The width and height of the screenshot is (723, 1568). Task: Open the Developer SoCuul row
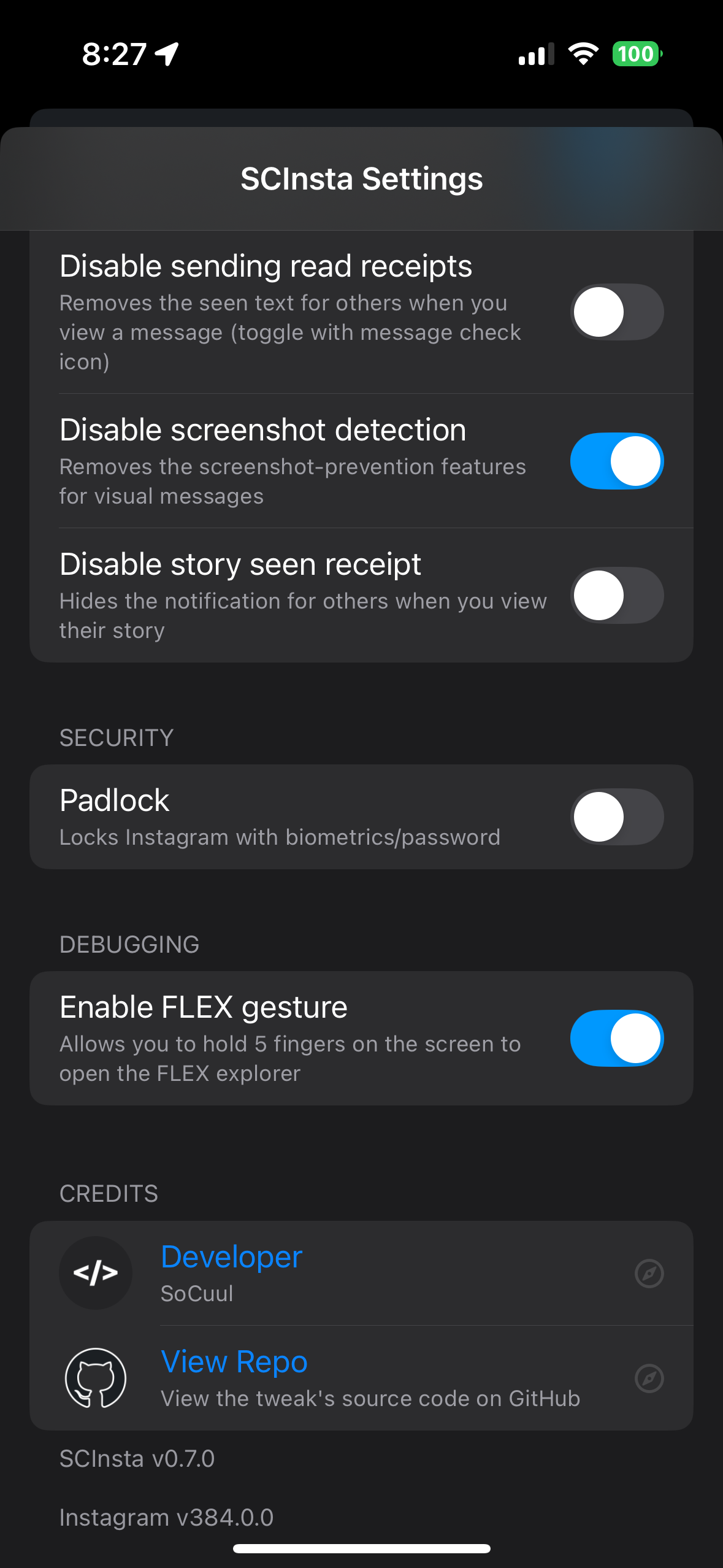click(x=362, y=1273)
